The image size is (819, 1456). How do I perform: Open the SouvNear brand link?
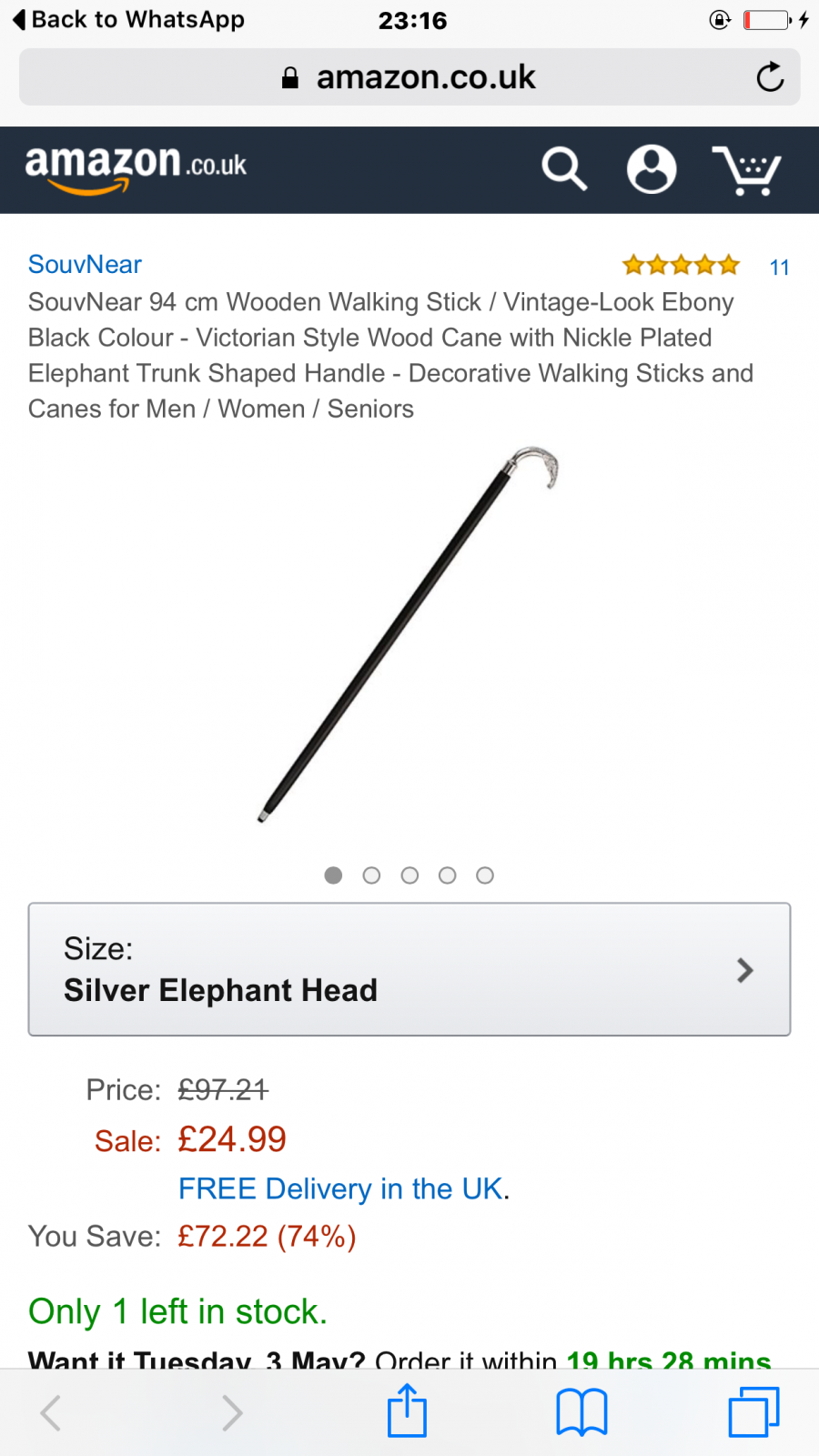coord(85,265)
